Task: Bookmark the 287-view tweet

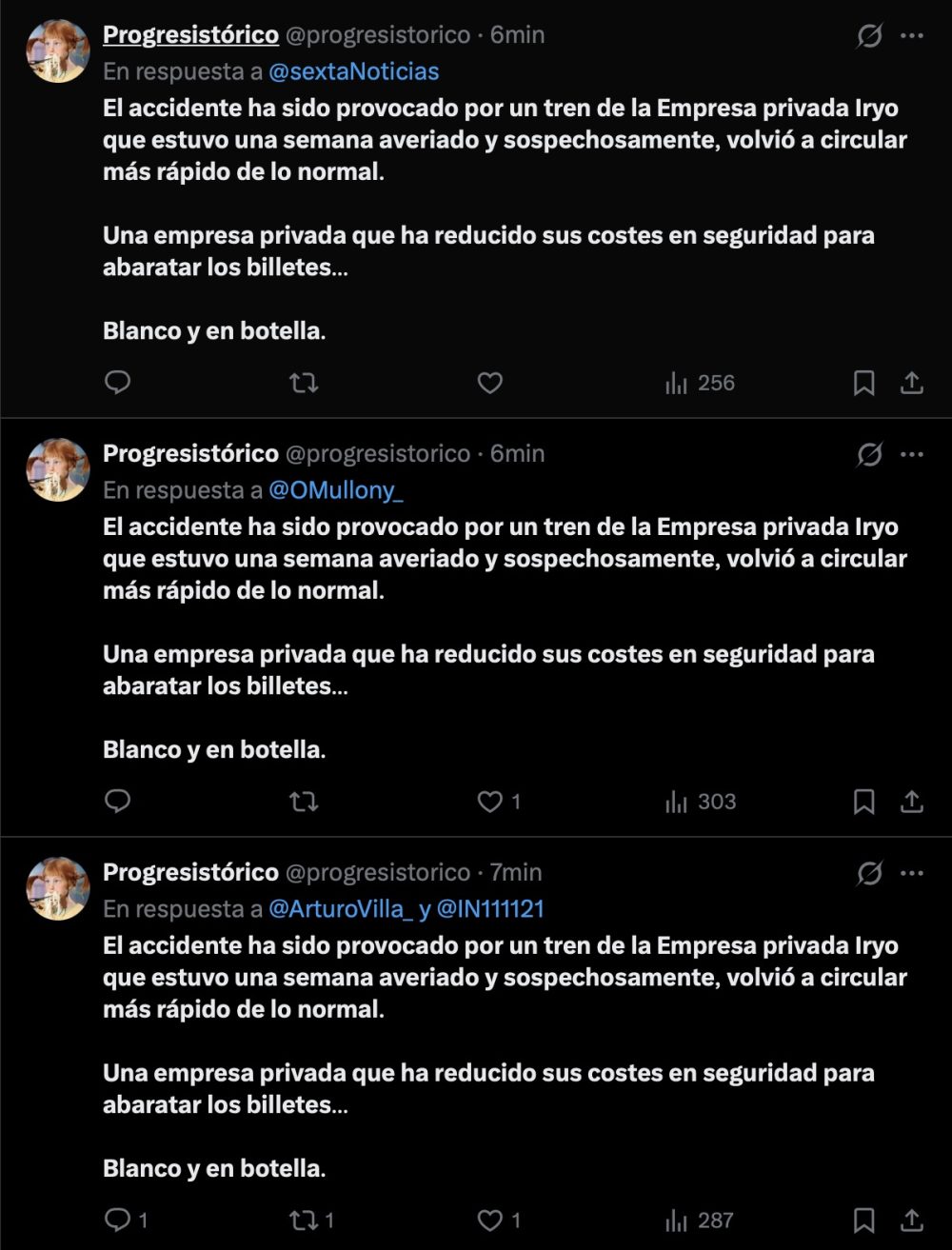Action: (864, 1219)
